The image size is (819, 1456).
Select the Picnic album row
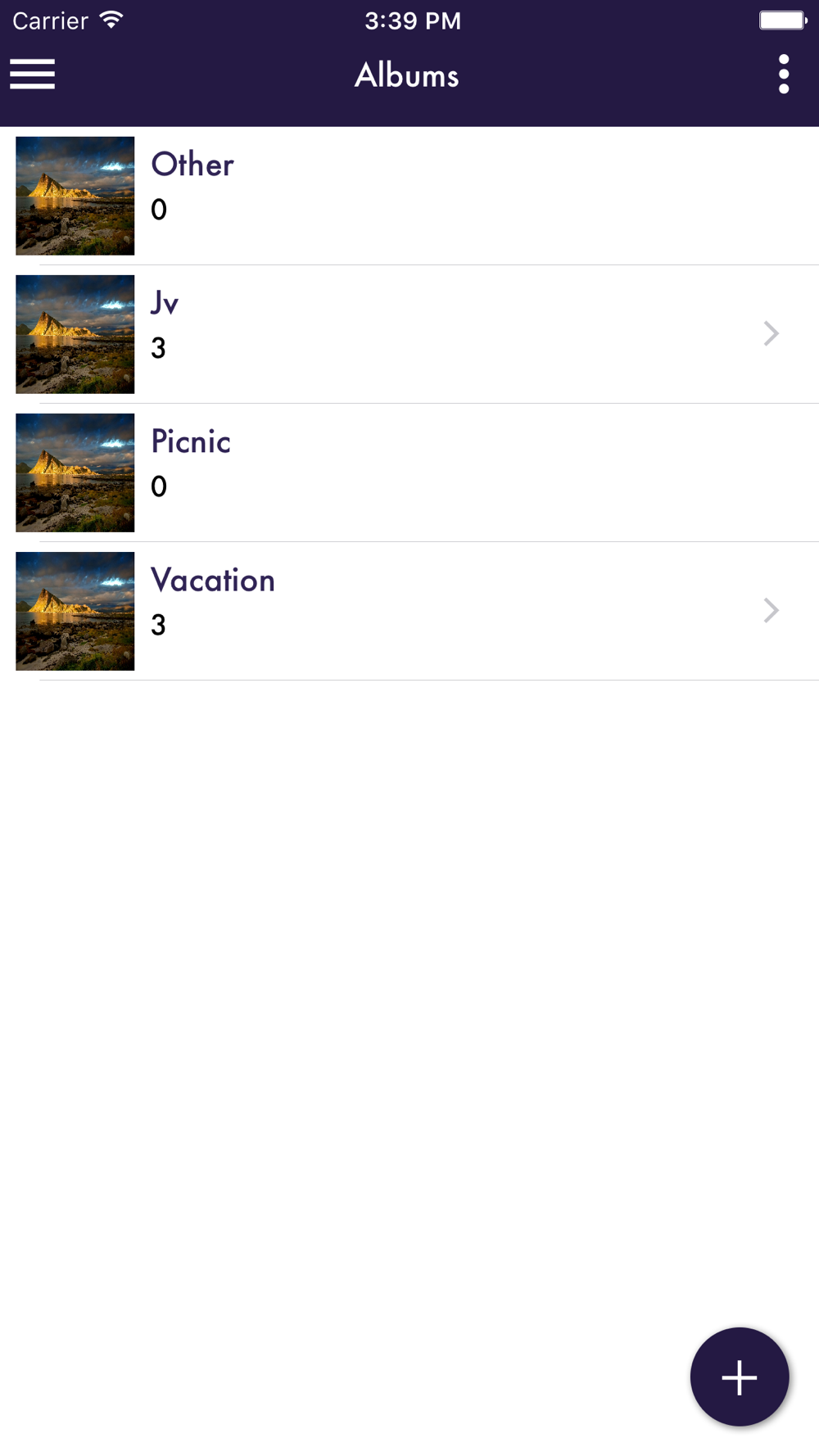(409, 473)
